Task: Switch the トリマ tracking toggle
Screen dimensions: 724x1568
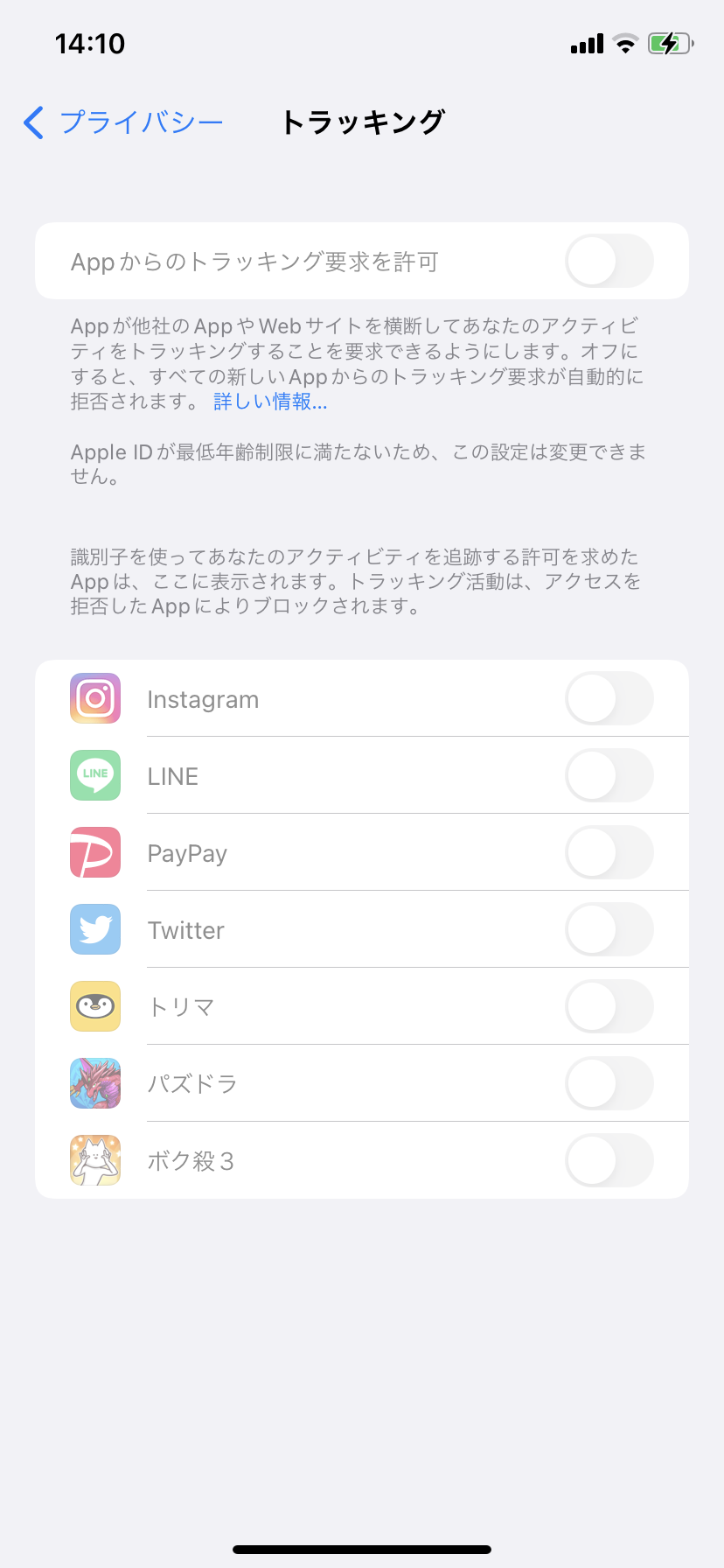Action: click(609, 1006)
